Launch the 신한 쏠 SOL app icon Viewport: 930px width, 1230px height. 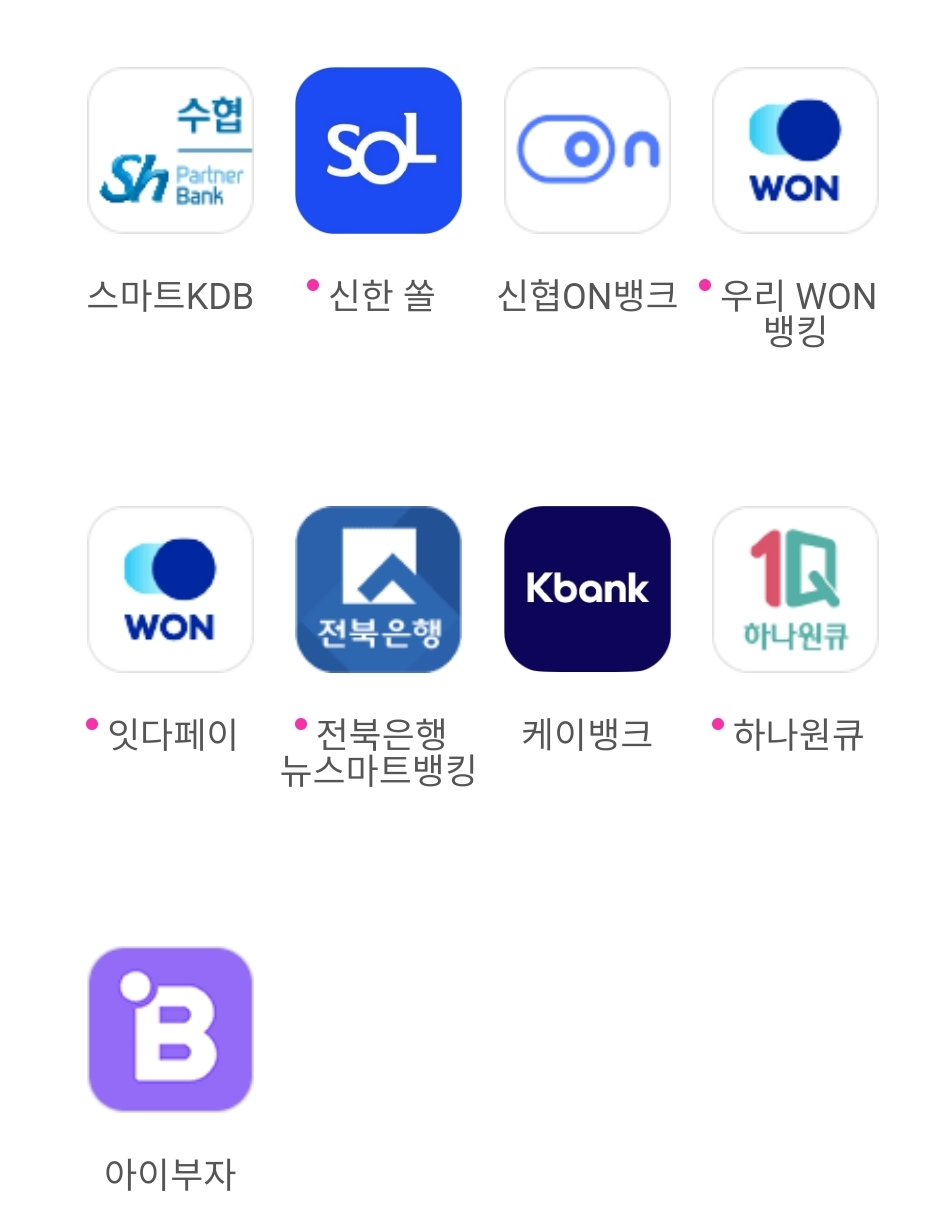tap(378, 150)
